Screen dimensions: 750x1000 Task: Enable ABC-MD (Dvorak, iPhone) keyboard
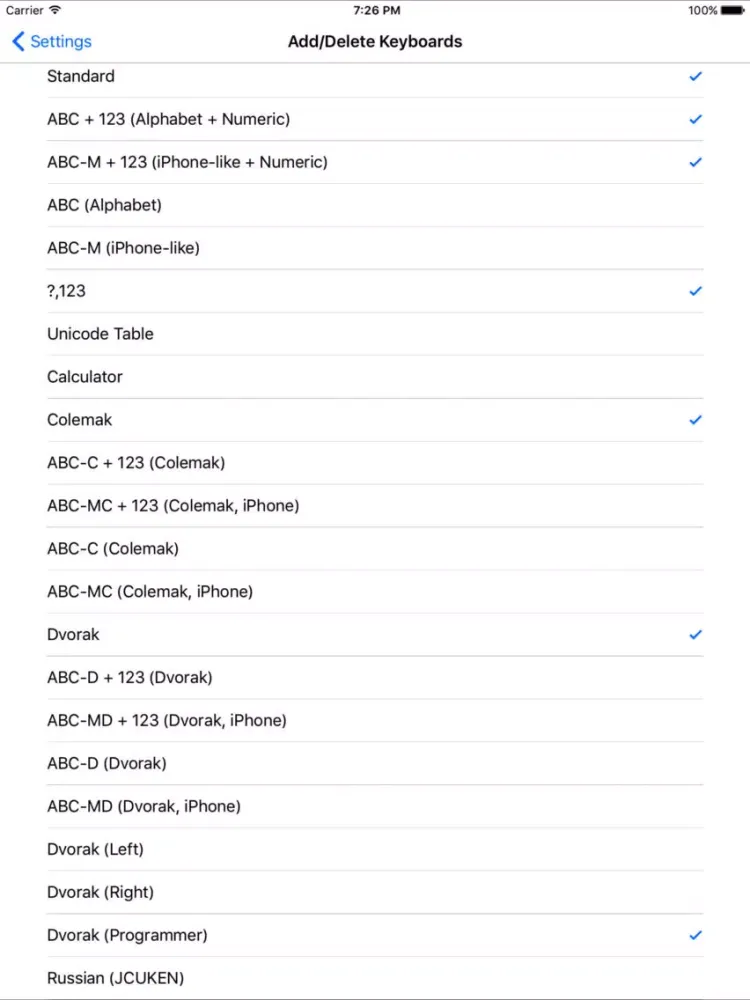(375, 807)
